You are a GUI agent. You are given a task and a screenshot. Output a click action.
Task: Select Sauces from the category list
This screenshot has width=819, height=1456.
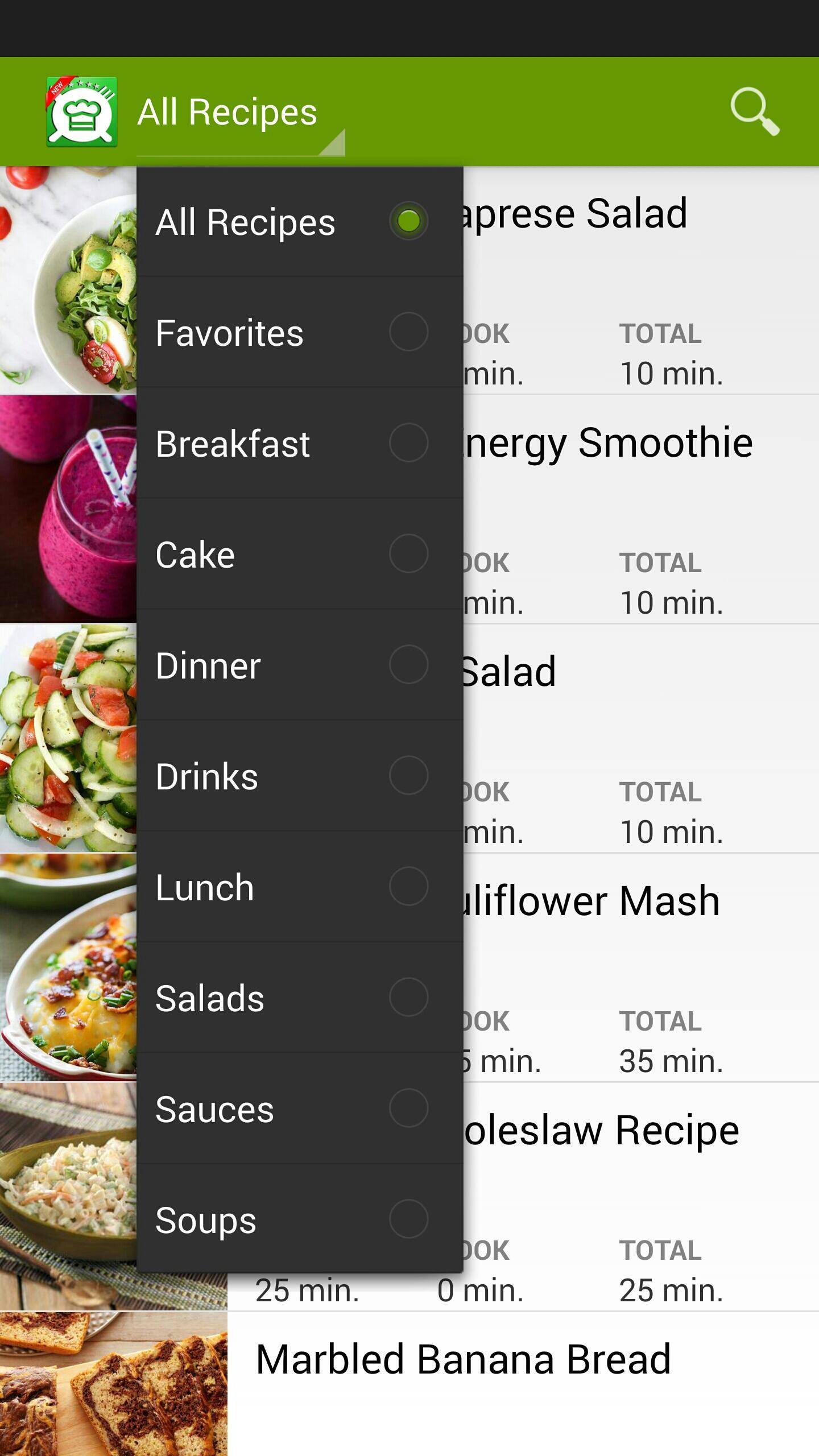(x=408, y=1108)
